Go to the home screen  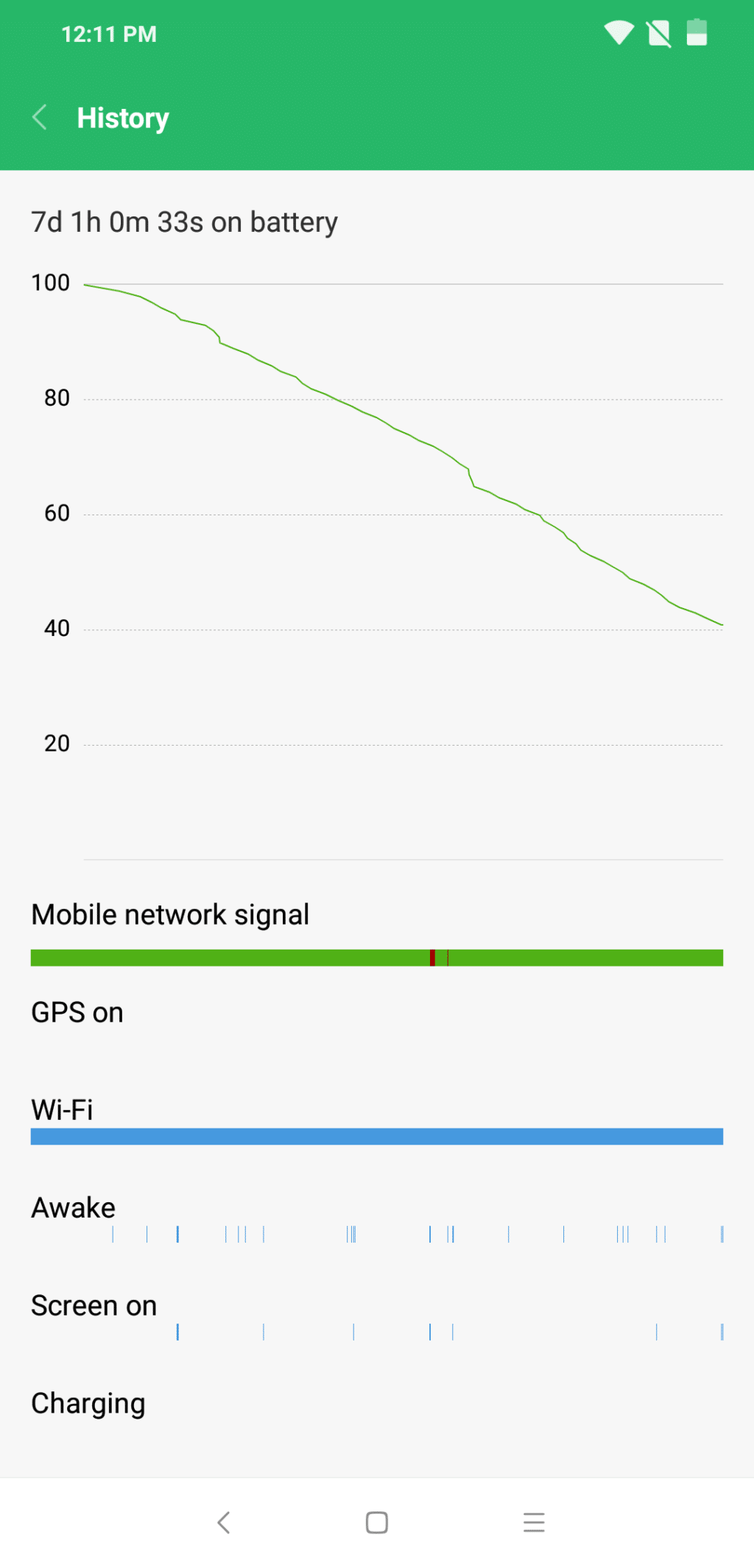coord(377,1522)
